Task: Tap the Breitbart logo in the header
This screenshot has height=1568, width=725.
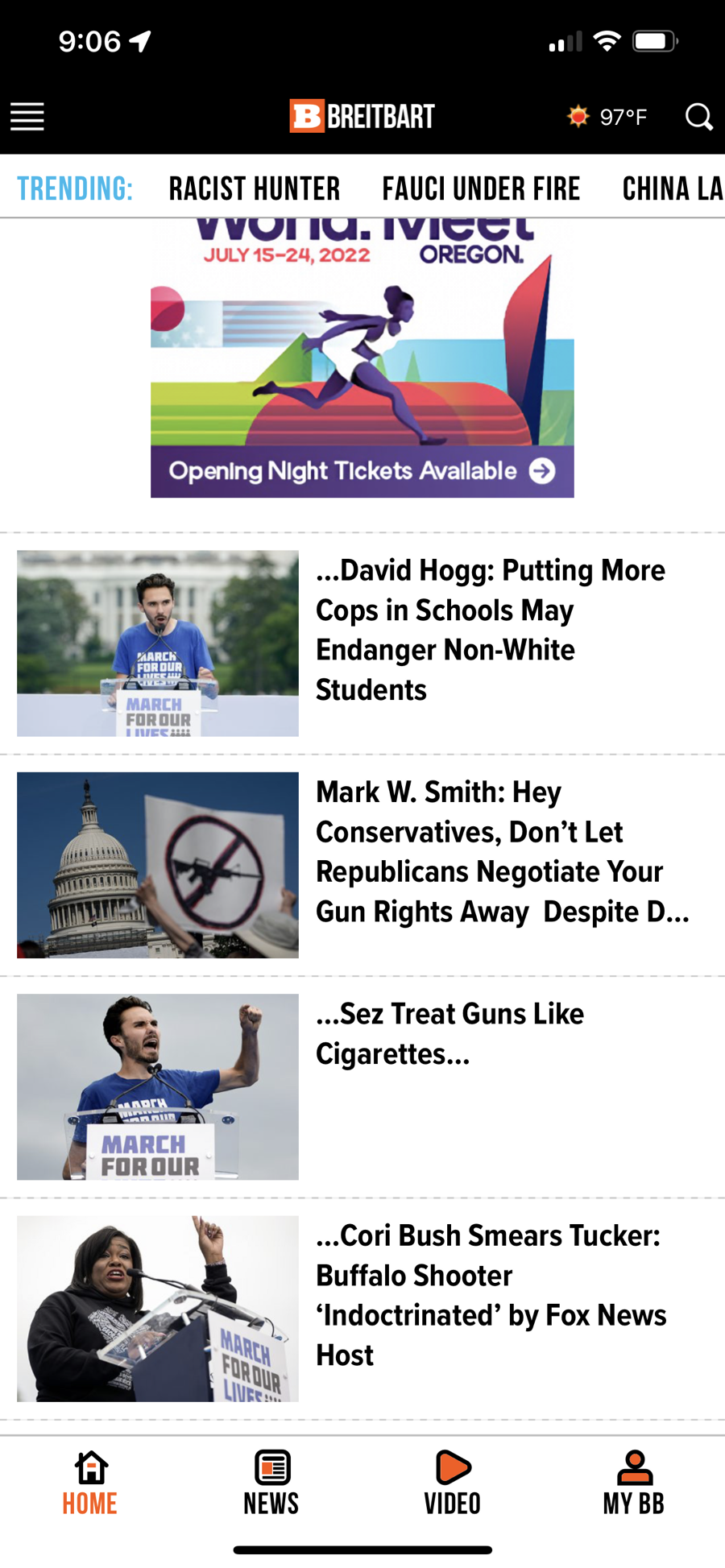Action: [362, 117]
